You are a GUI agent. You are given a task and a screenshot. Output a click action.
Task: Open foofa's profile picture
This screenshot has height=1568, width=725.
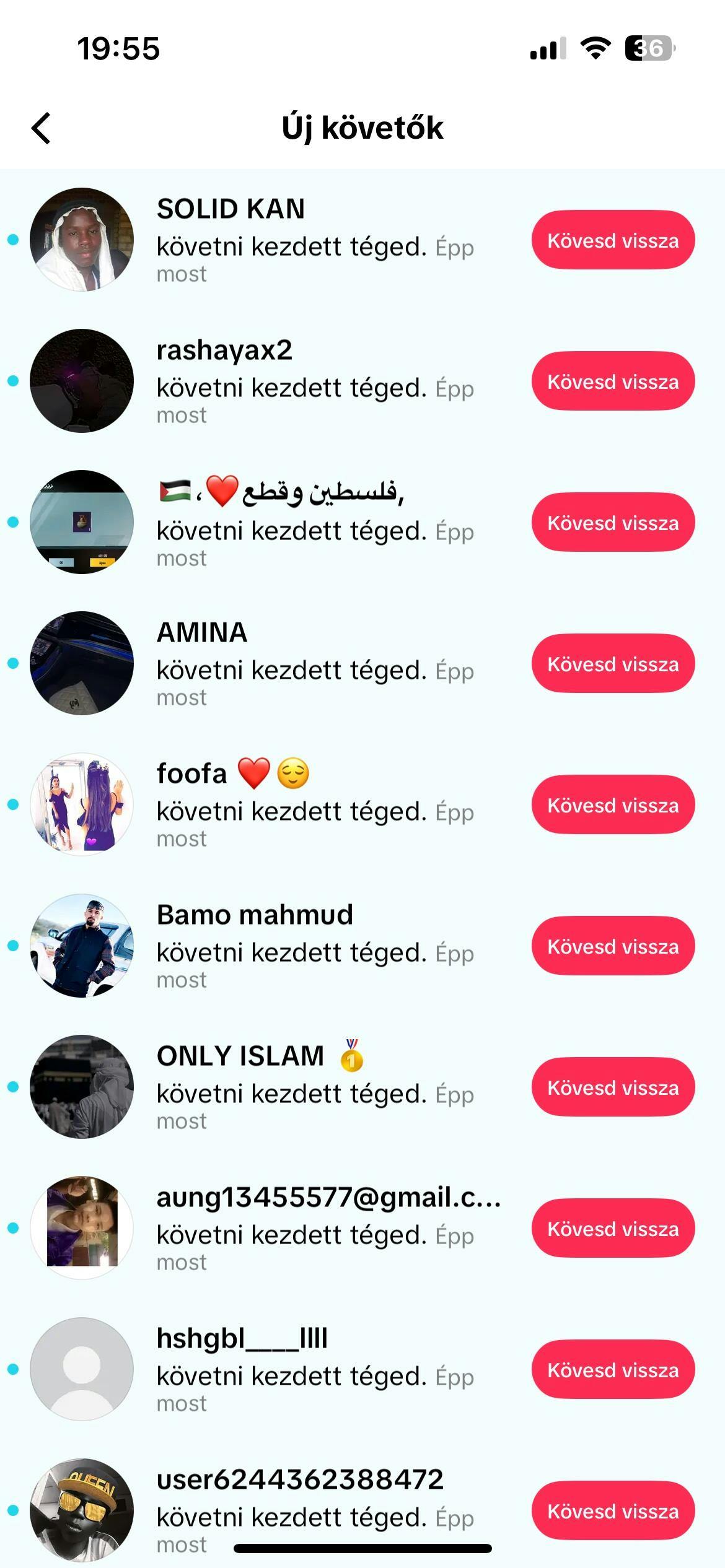pyautogui.click(x=82, y=804)
